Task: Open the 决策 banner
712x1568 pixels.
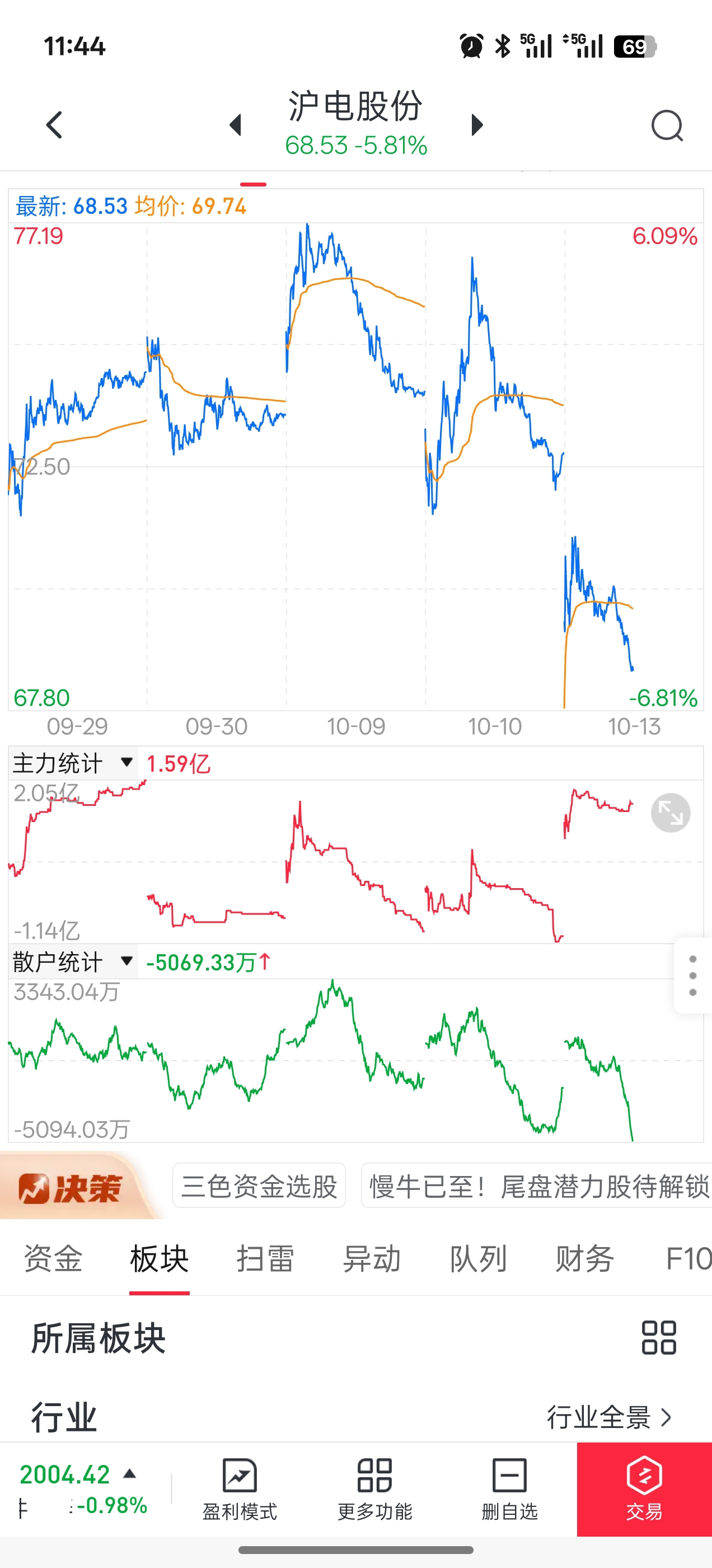Action: [73, 1187]
